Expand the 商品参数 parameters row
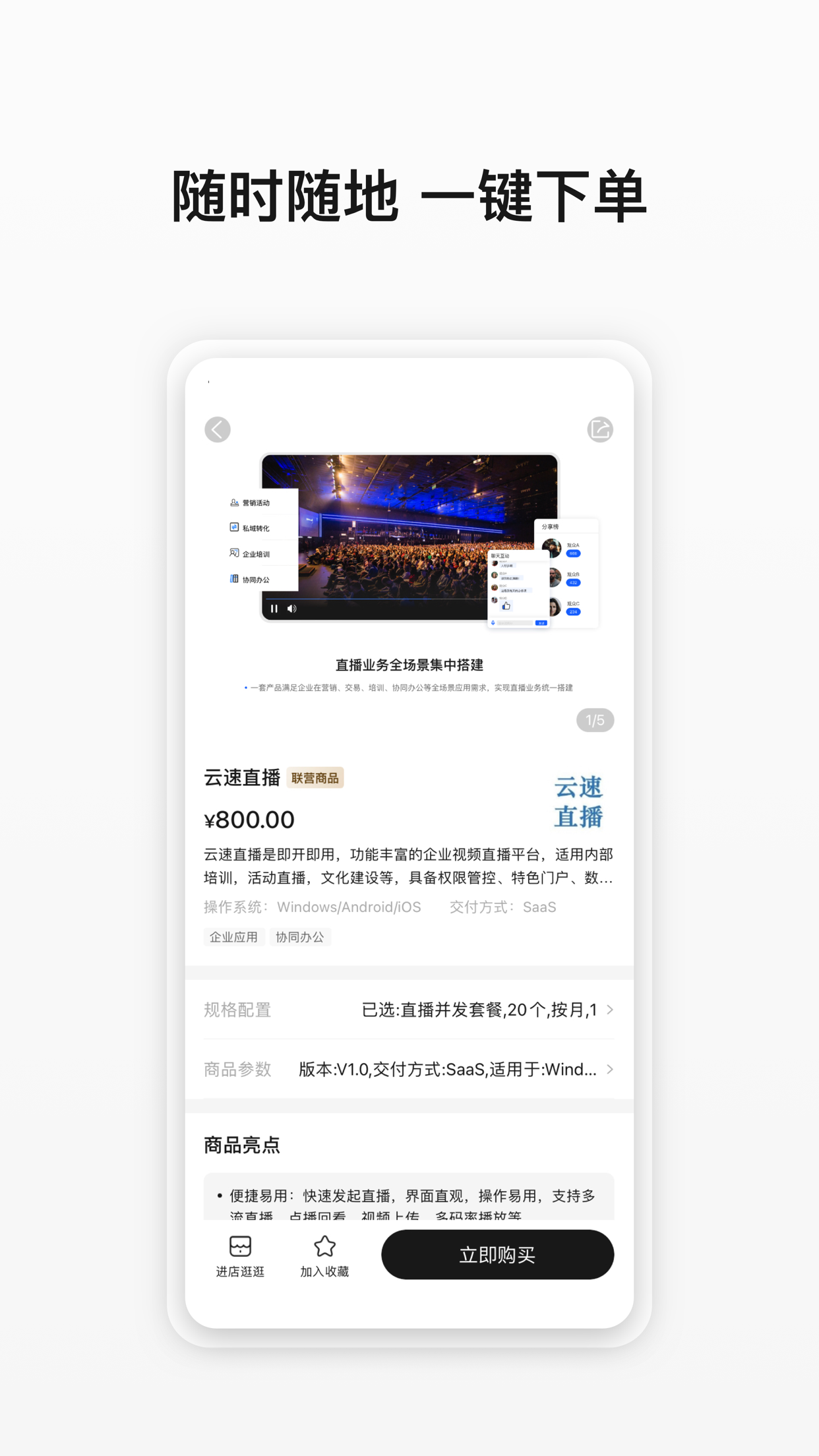This screenshot has width=819, height=1456. 408,1069
